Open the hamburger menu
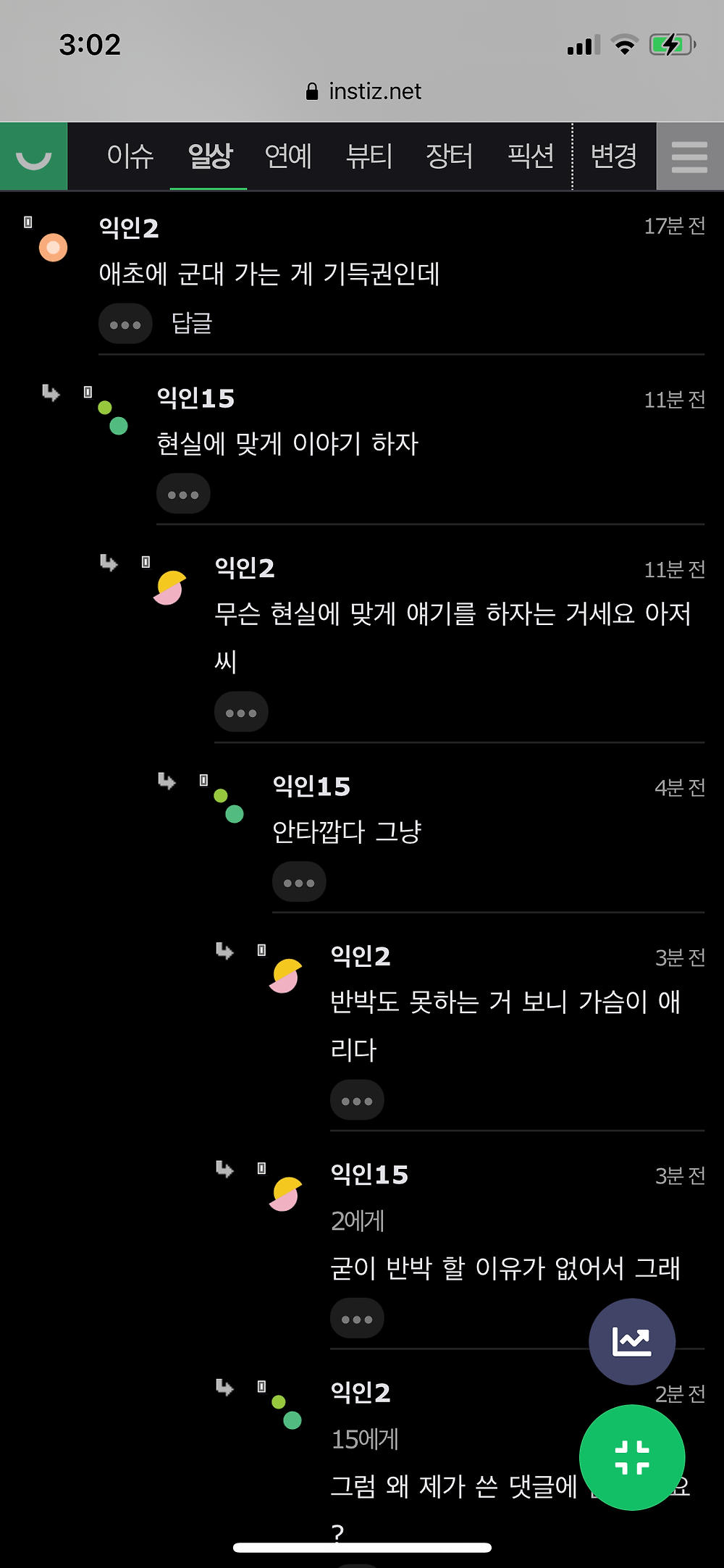 tap(690, 156)
